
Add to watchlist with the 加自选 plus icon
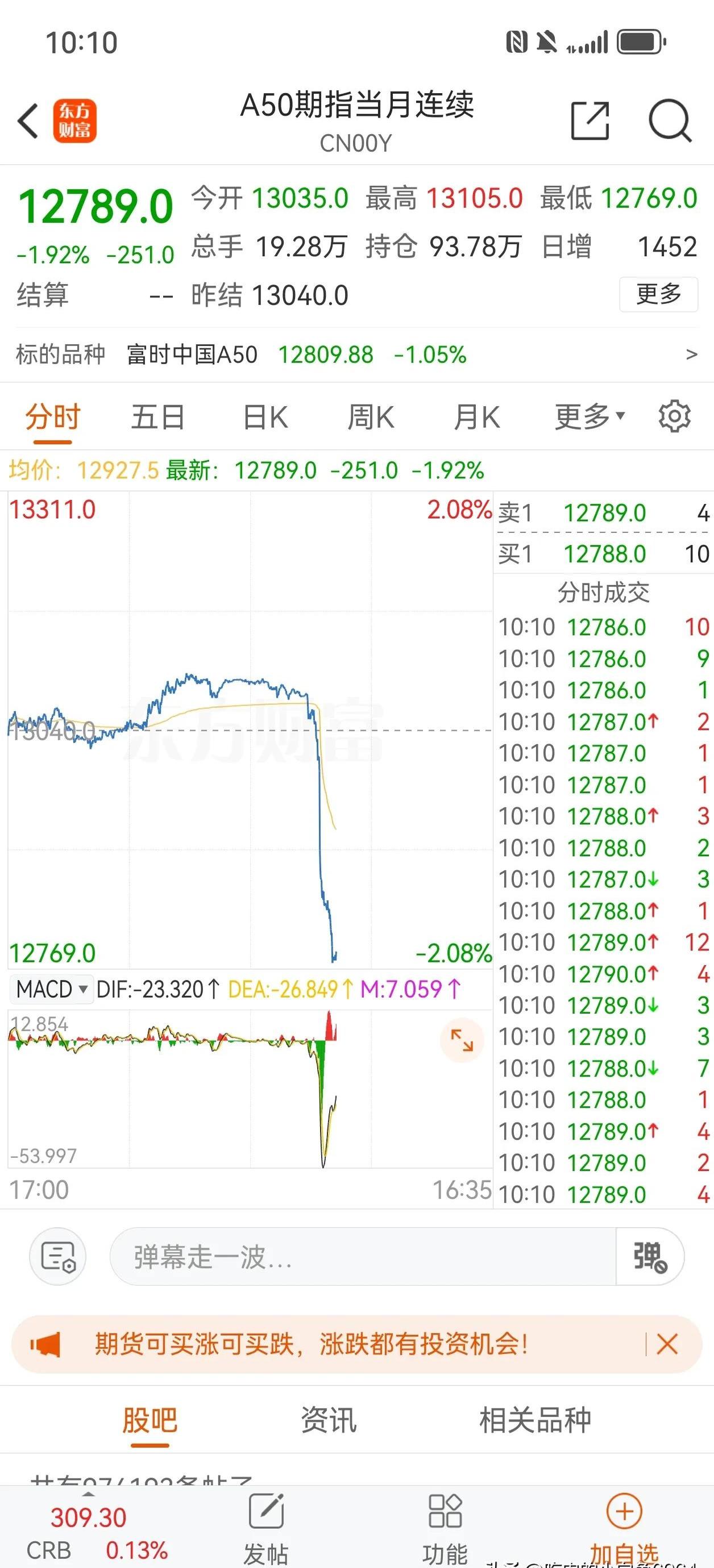click(622, 1509)
